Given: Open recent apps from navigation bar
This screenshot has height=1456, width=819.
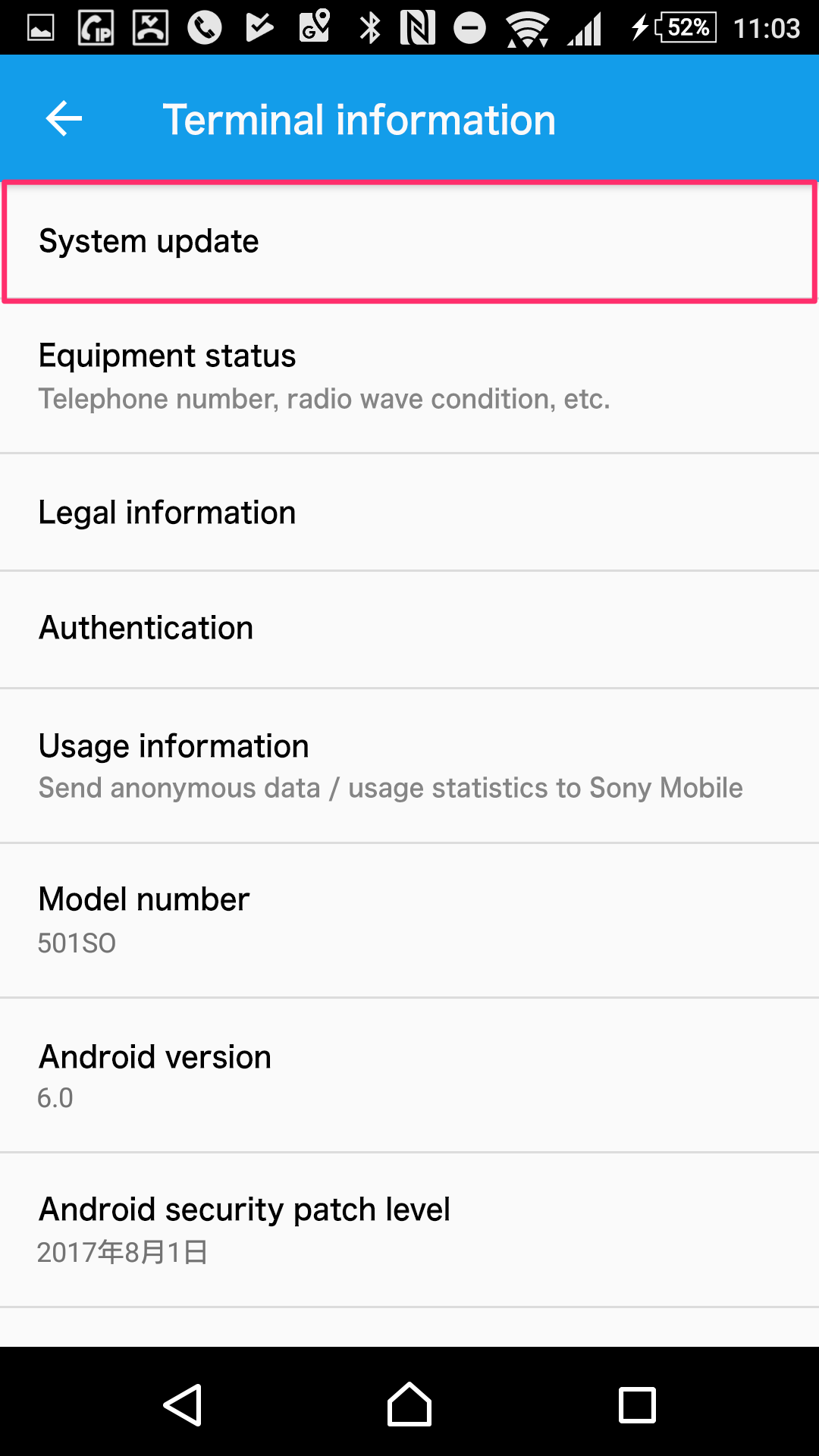Looking at the screenshot, I should point(637,1404).
